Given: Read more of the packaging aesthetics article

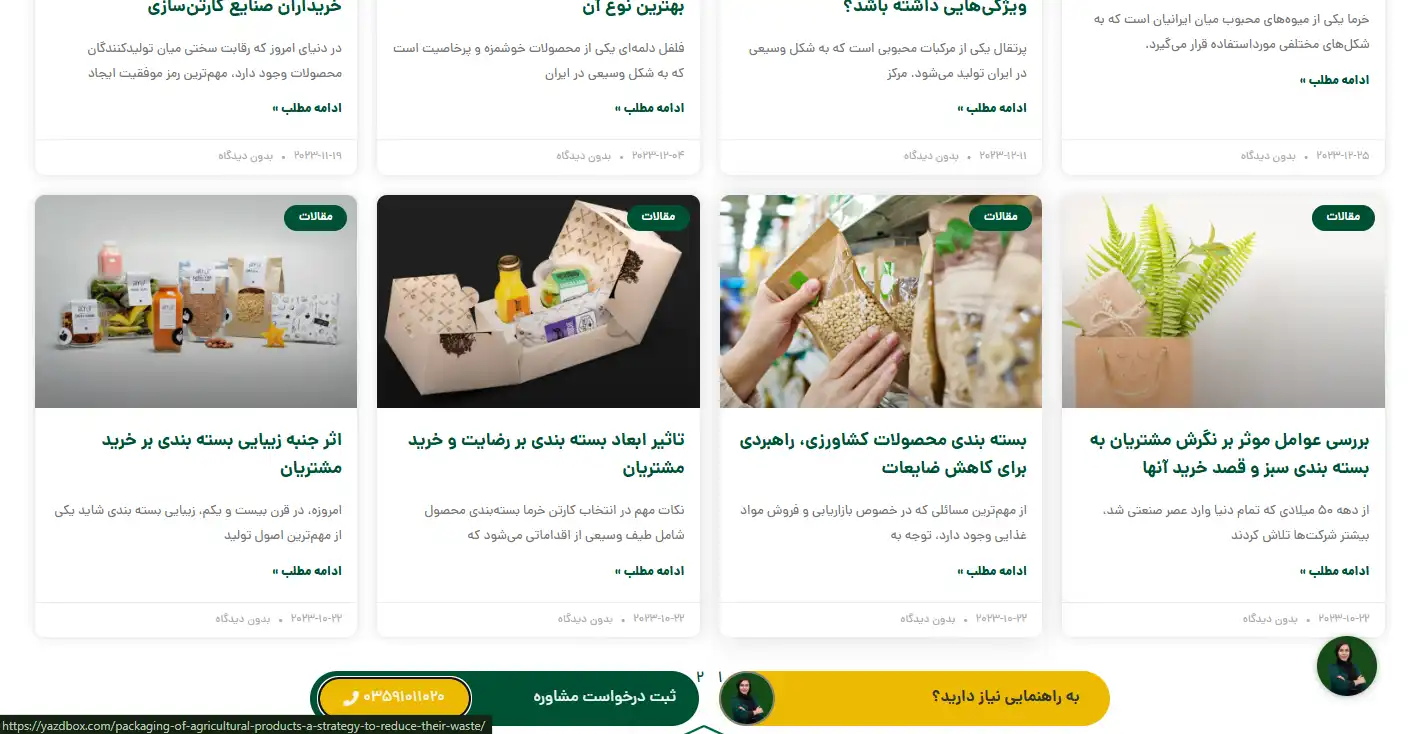Looking at the screenshot, I should [x=307, y=571].
